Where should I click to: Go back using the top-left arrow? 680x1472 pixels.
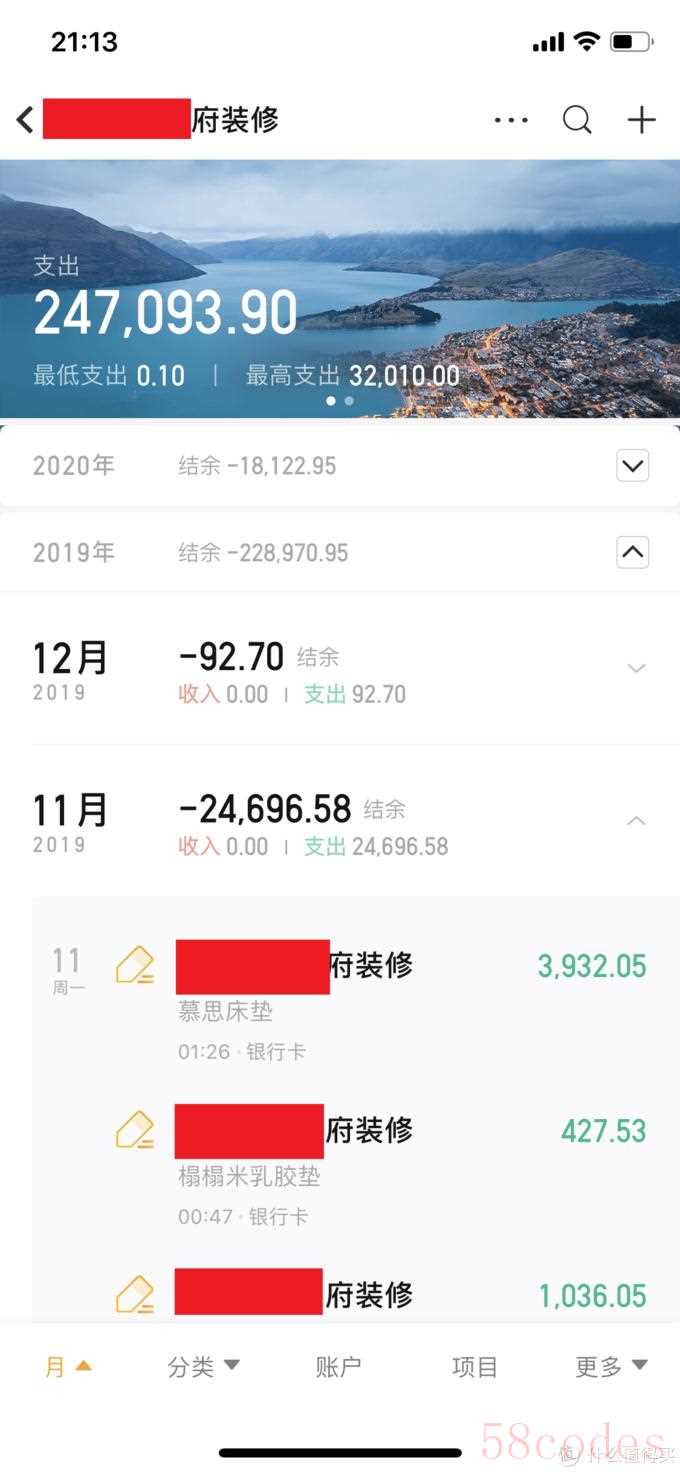(x=26, y=120)
